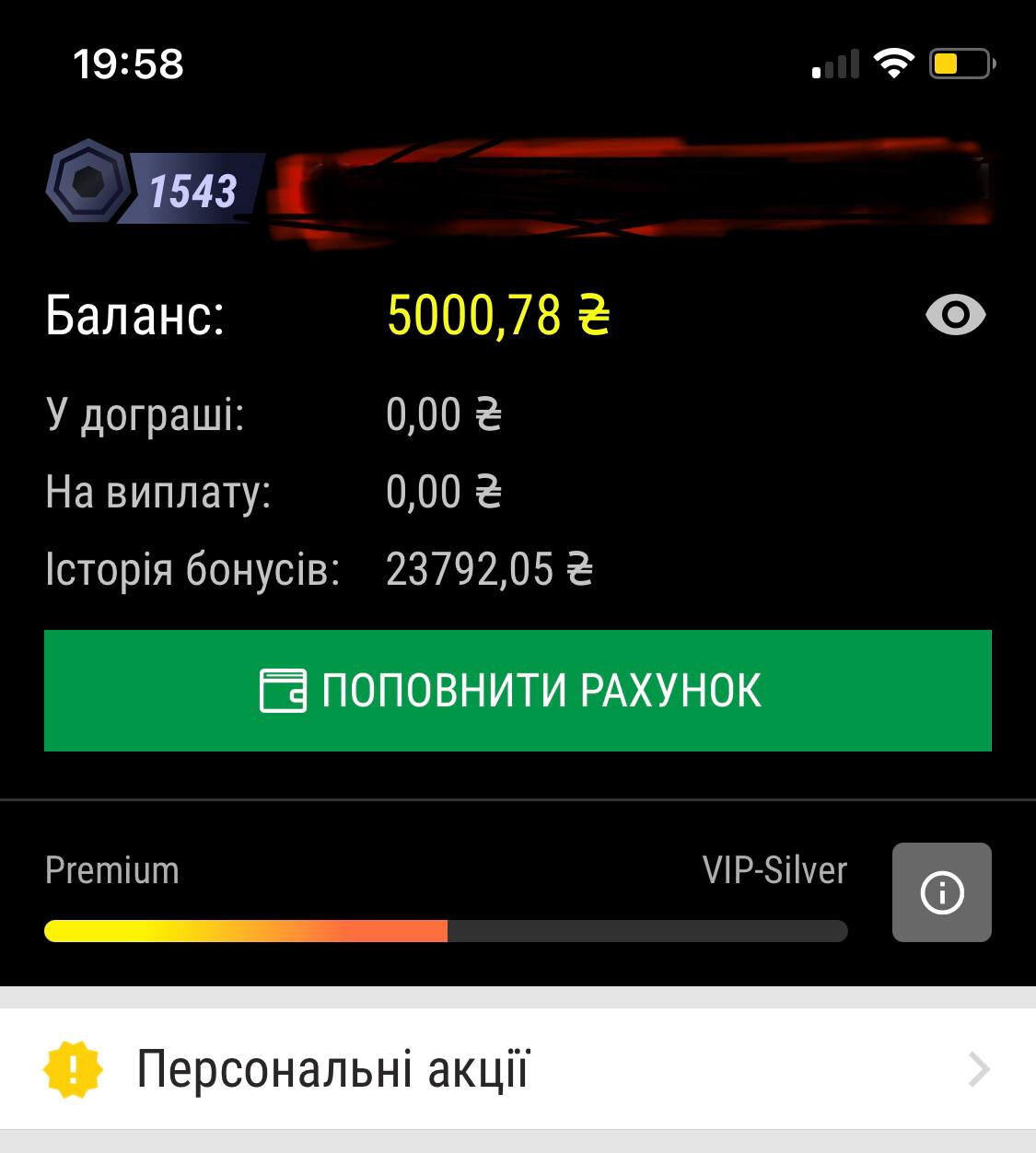Open VIP status info icon
This screenshot has height=1153, width=1036.
(941, 892)
